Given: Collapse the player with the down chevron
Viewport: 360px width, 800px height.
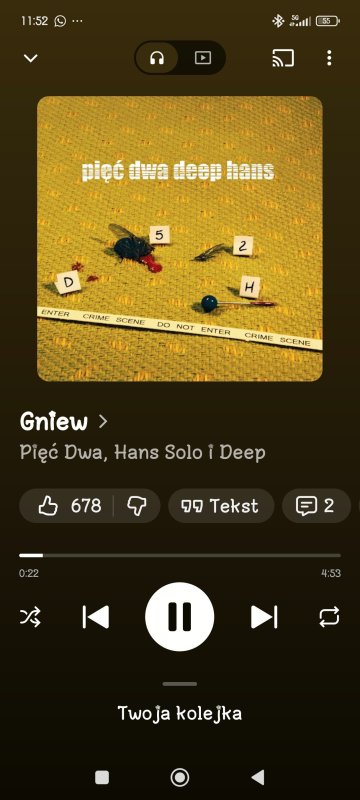Looking at the screenshot, I should 31,58.
